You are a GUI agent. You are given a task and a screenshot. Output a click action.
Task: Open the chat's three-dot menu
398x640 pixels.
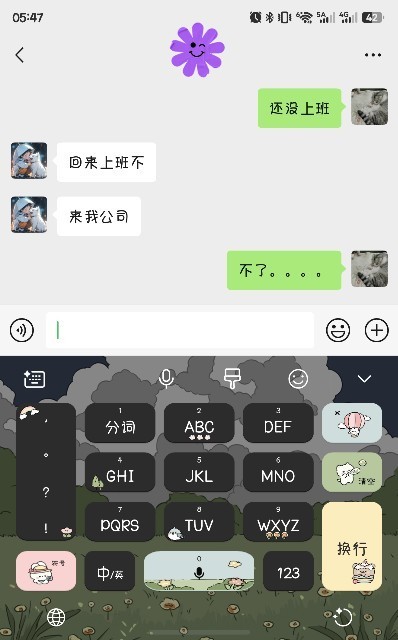tap(373, 55)
